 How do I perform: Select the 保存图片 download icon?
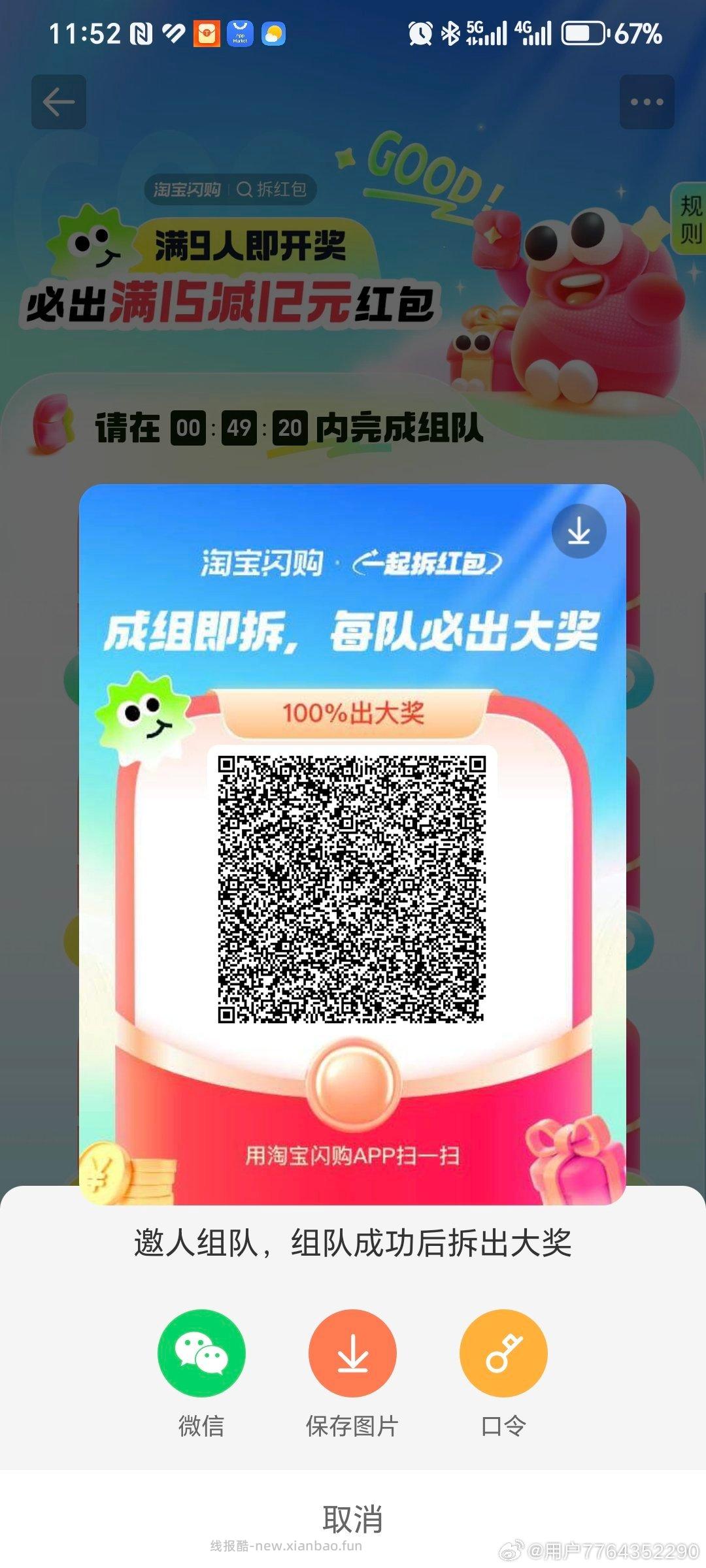353,1354
